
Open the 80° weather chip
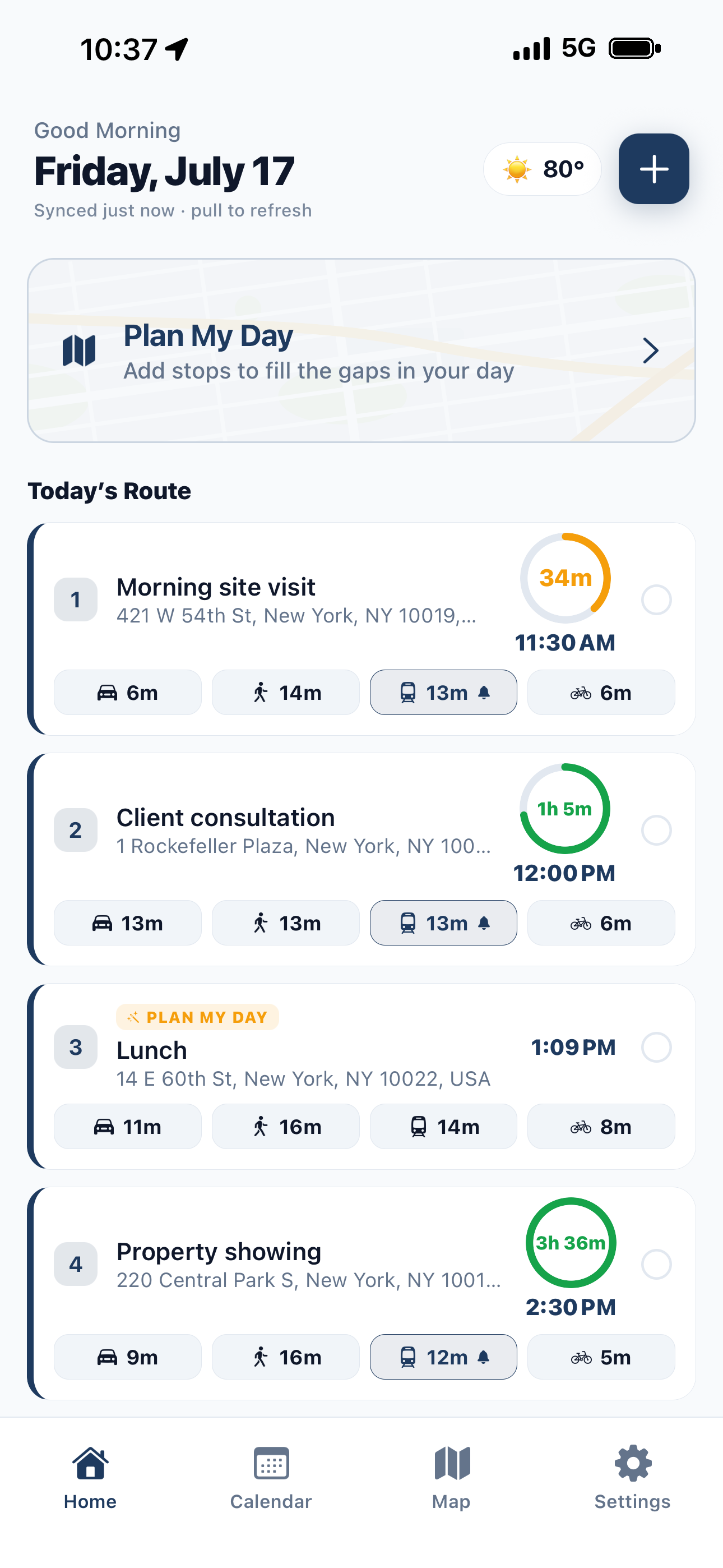[x=543, y=169]
